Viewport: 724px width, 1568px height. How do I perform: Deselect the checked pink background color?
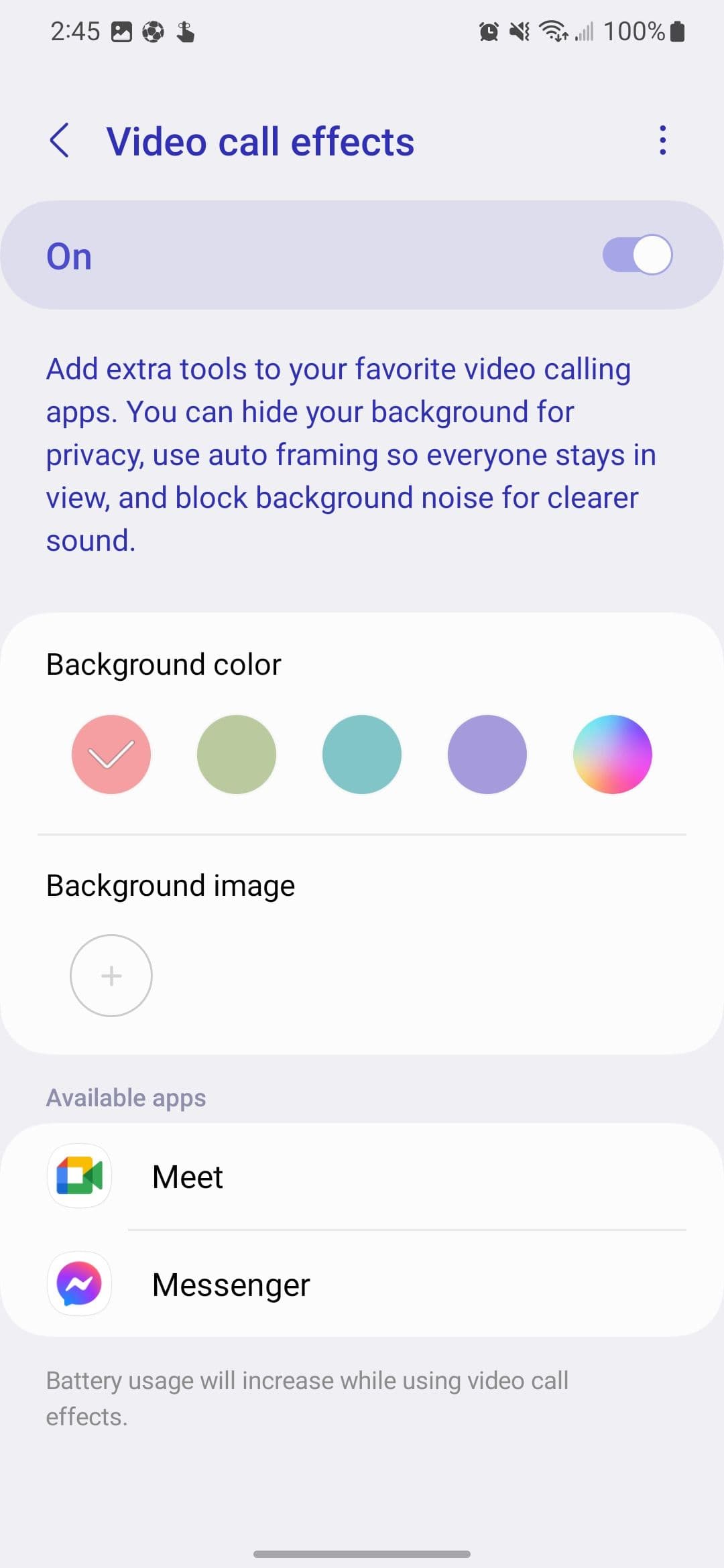pyautogui.click(x=111, y=754)
